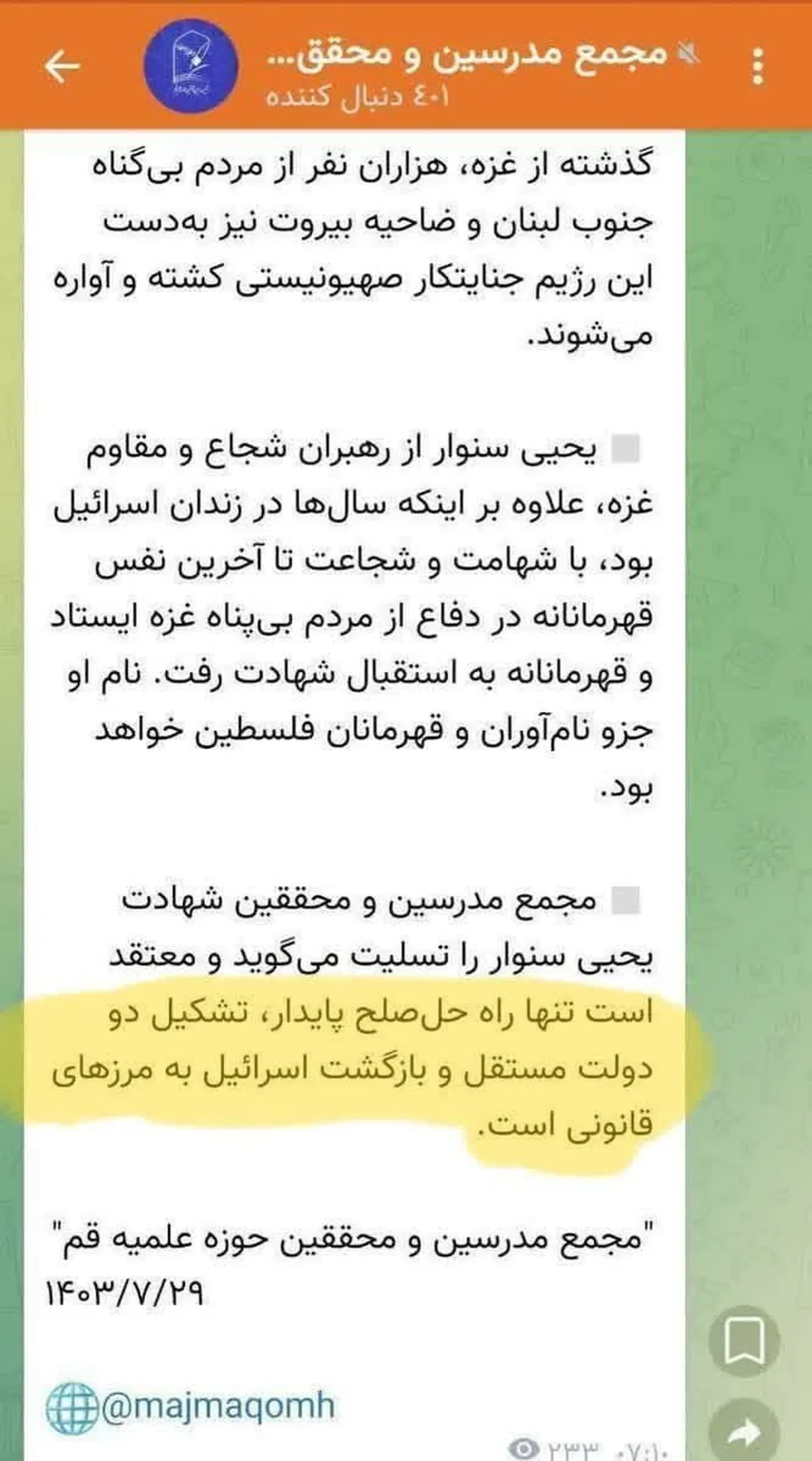Open the three-dot overflow menu
This screenshot has width=812, height=1461.
(x=758, y=66)
